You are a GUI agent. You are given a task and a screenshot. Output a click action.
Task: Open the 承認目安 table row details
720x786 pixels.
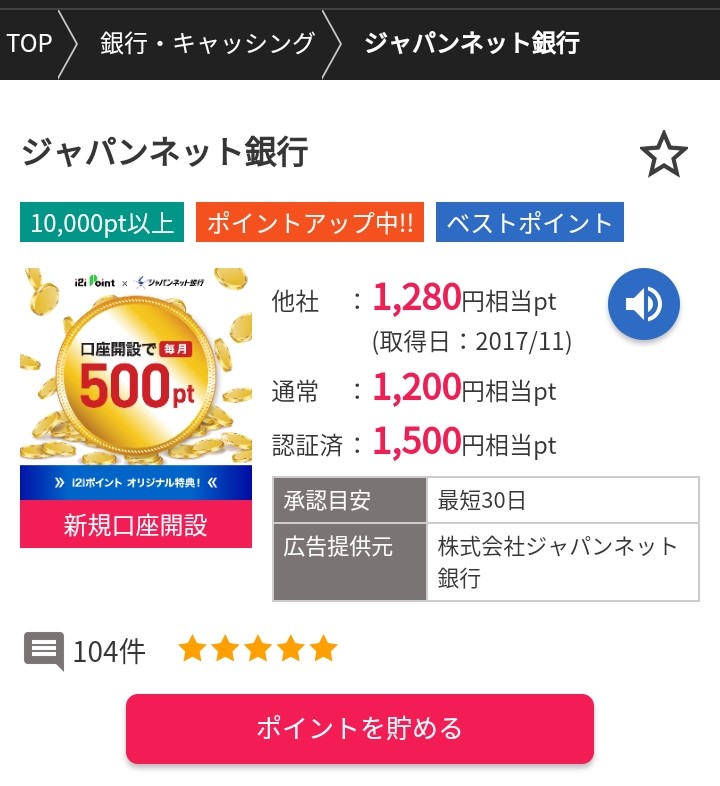[350, 500]
